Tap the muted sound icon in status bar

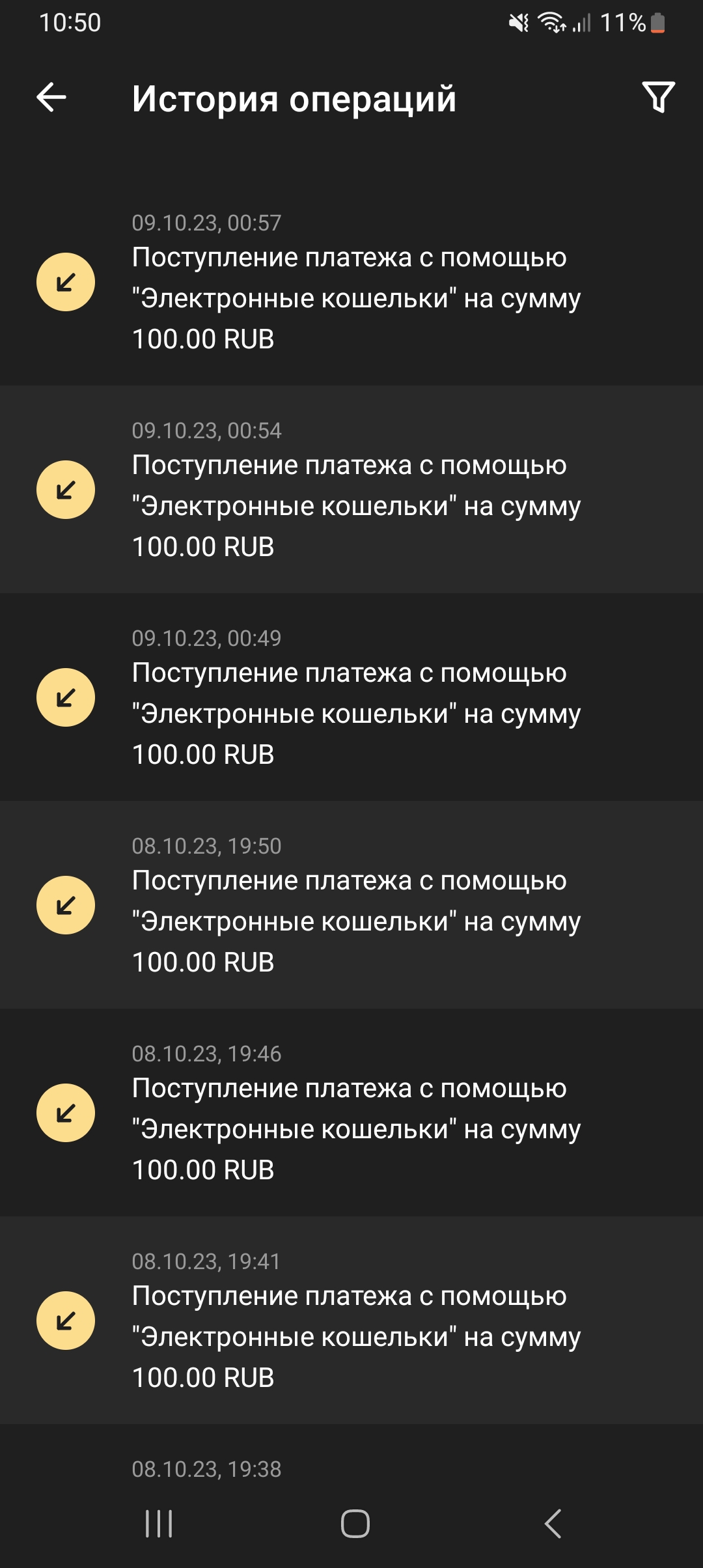(516, 23)
